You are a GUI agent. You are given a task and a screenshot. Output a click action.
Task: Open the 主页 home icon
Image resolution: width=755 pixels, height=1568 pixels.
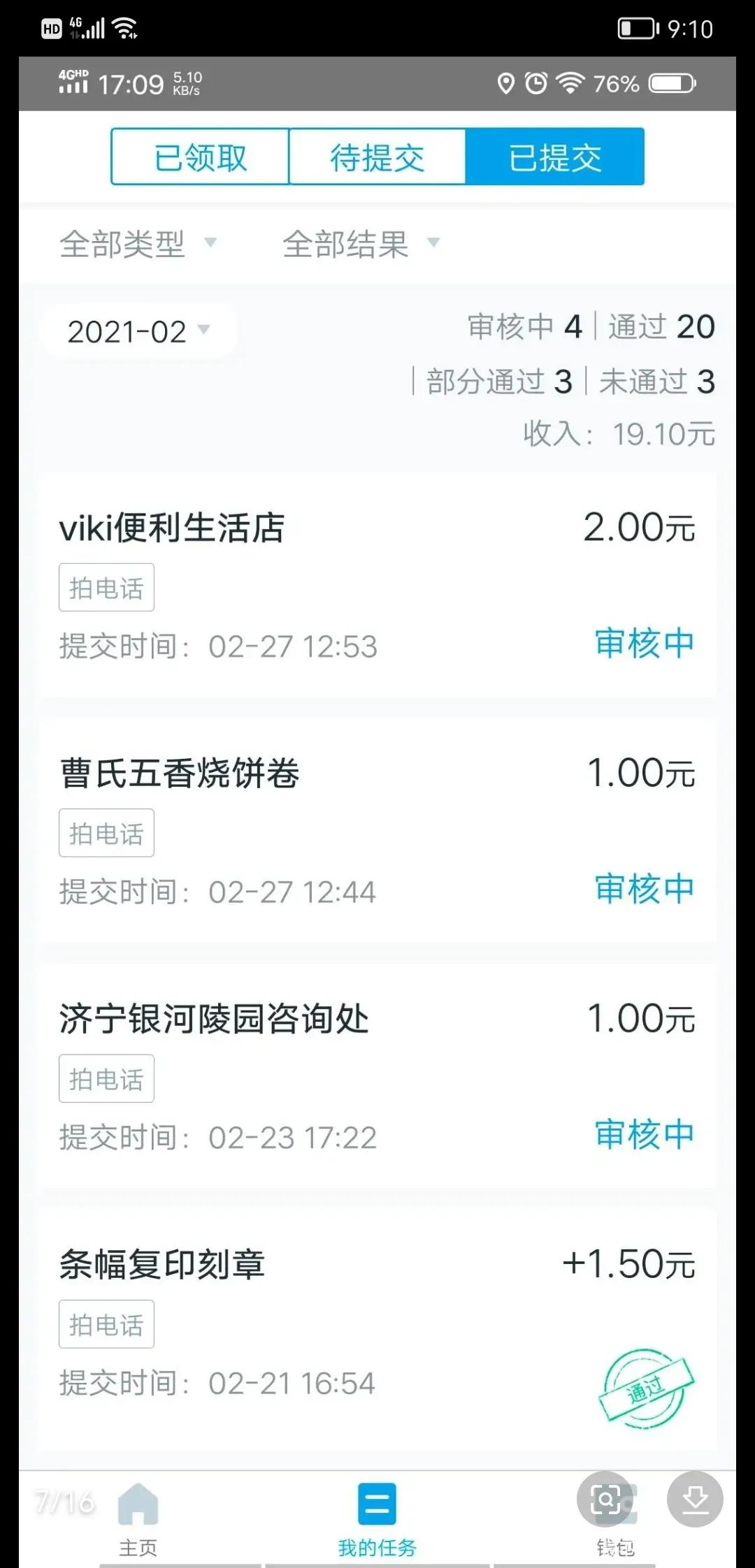point(137,1509)
